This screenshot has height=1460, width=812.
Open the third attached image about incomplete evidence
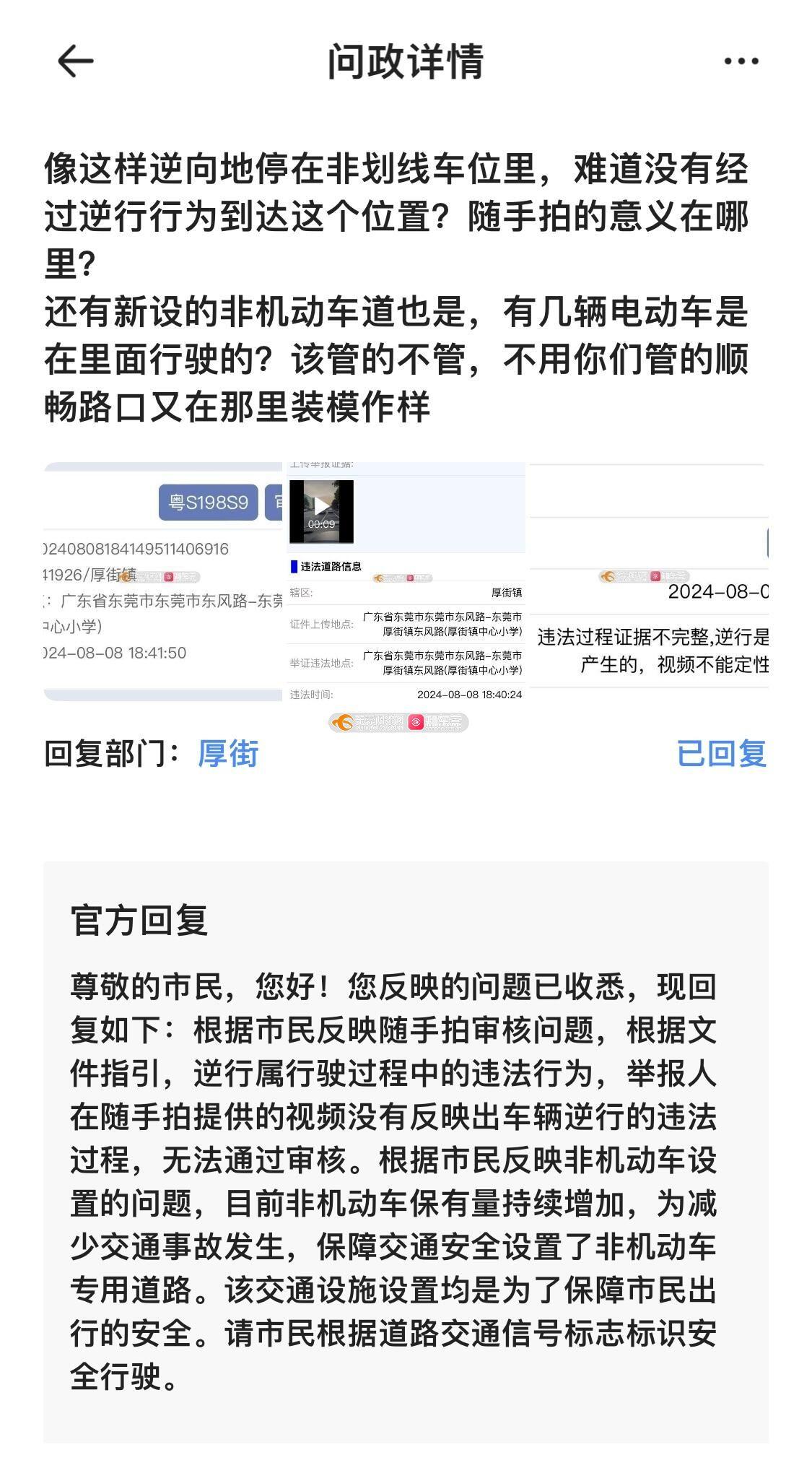[x=650, y=582]
